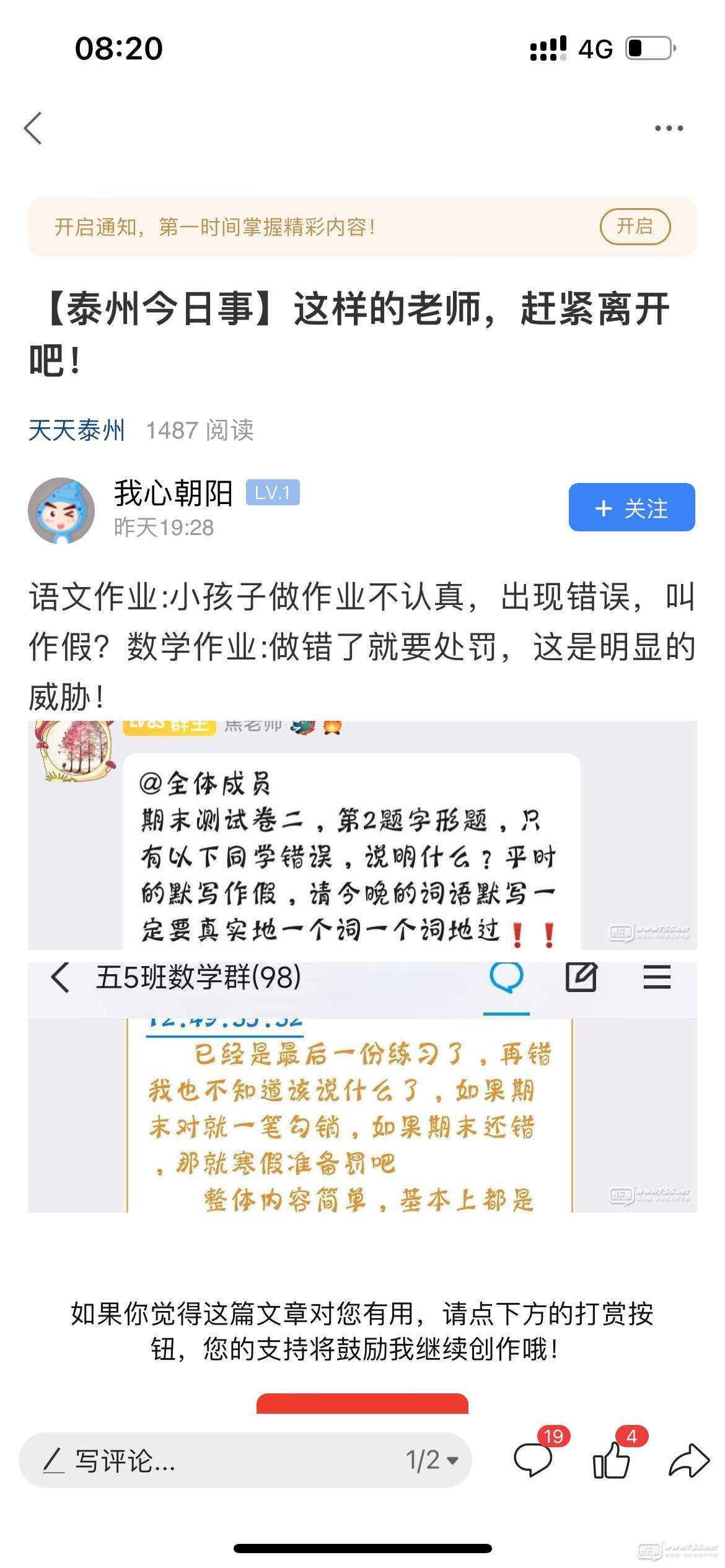725x1568 pixels.
Task: View the Chinese homework chat screenshot
Action: [362, 836]
